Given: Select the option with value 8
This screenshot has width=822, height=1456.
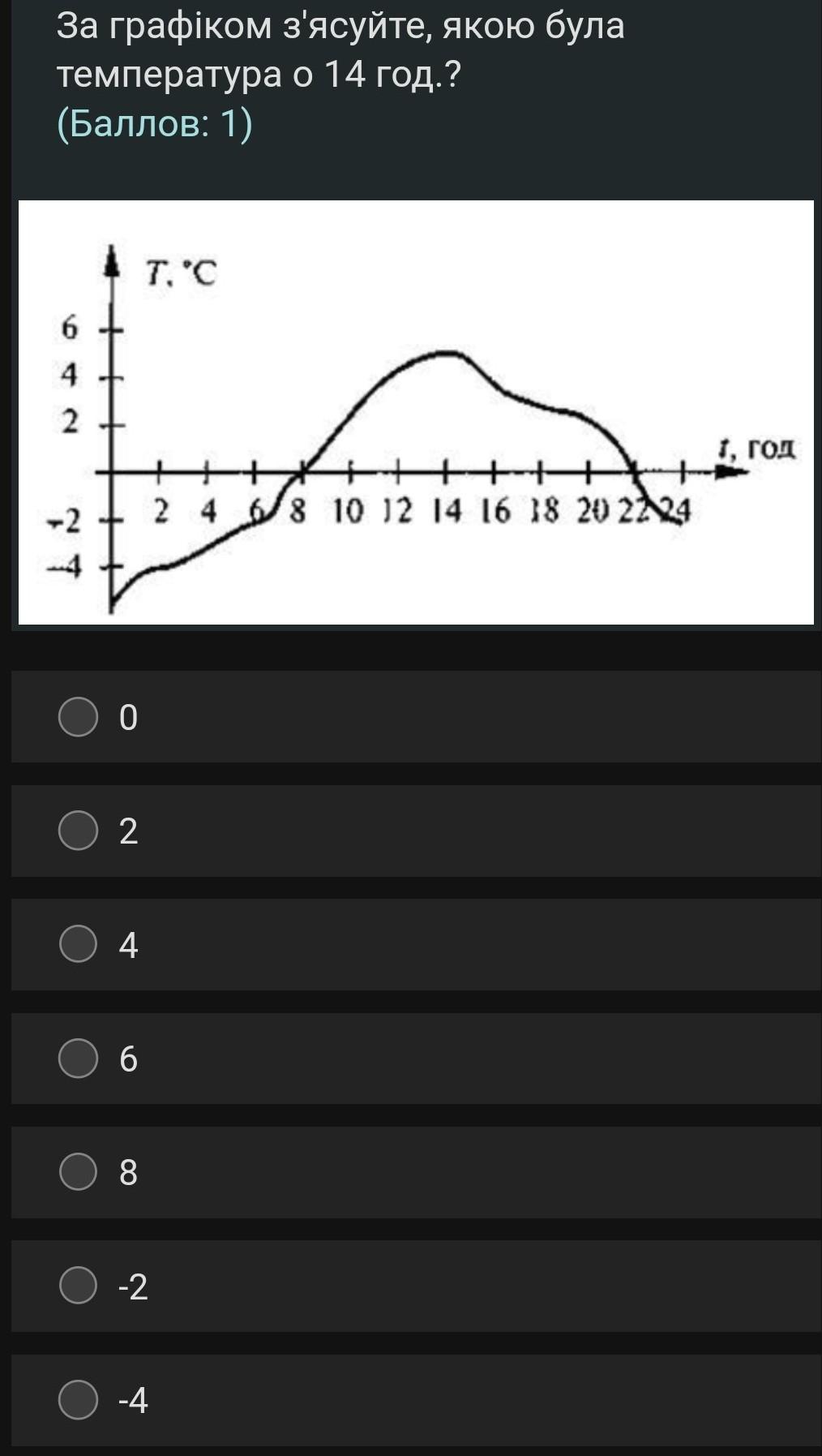Looking at the screenshot, I should click(79, 1172).
